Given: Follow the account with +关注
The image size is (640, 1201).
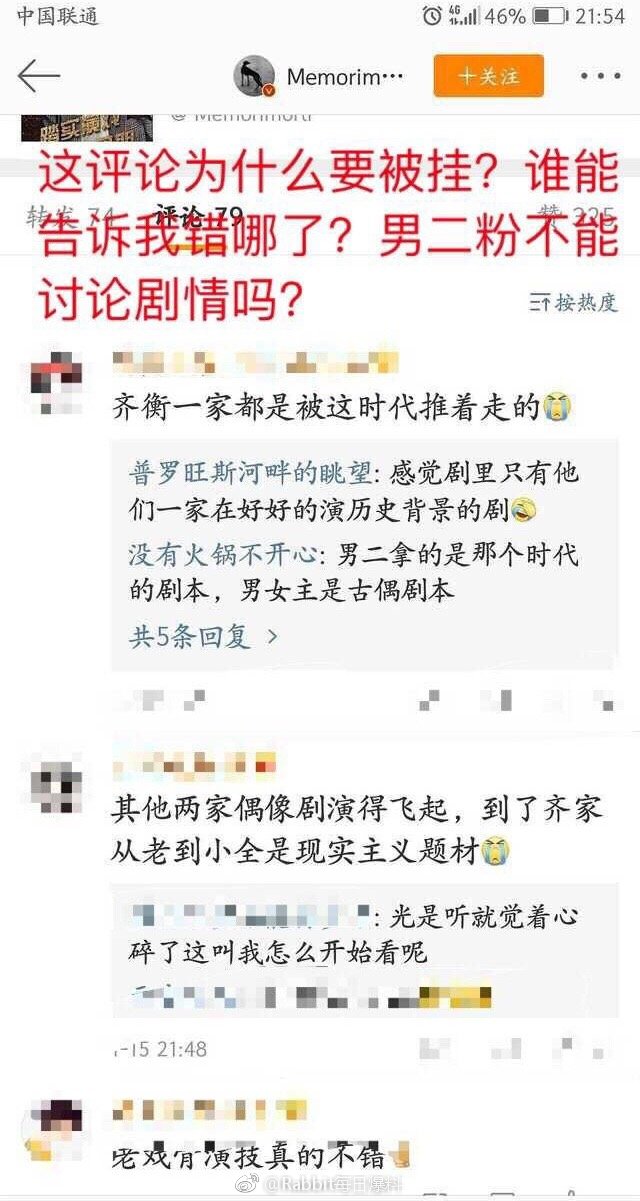Looking at the screenshot, I should 488,76.
